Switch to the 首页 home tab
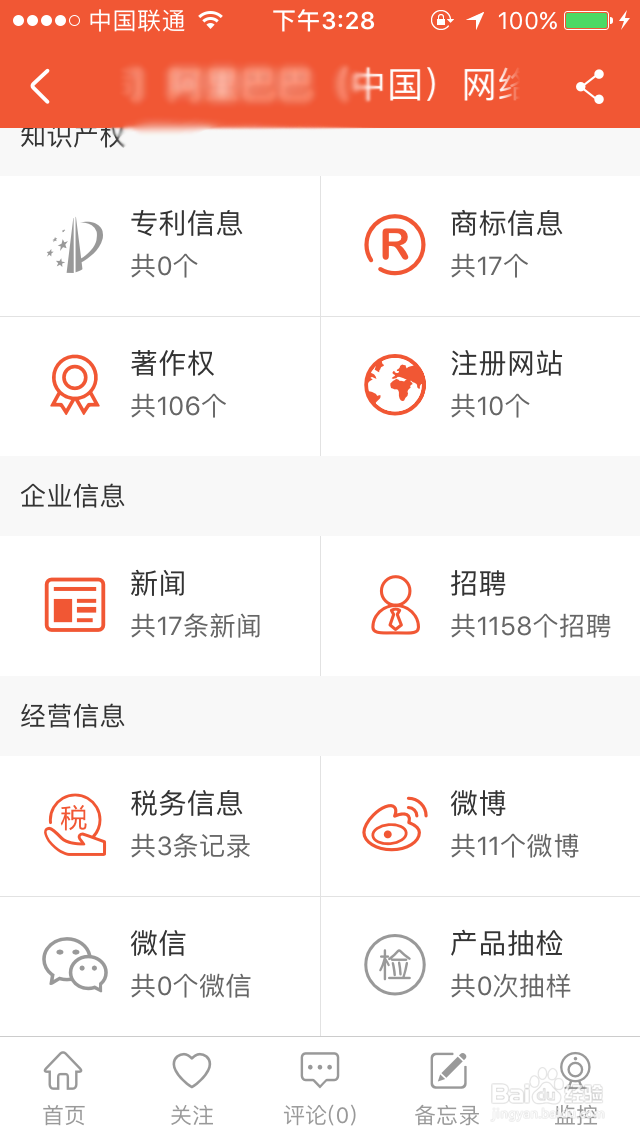Screen dimensions: 640x1136 point(64,1087)
